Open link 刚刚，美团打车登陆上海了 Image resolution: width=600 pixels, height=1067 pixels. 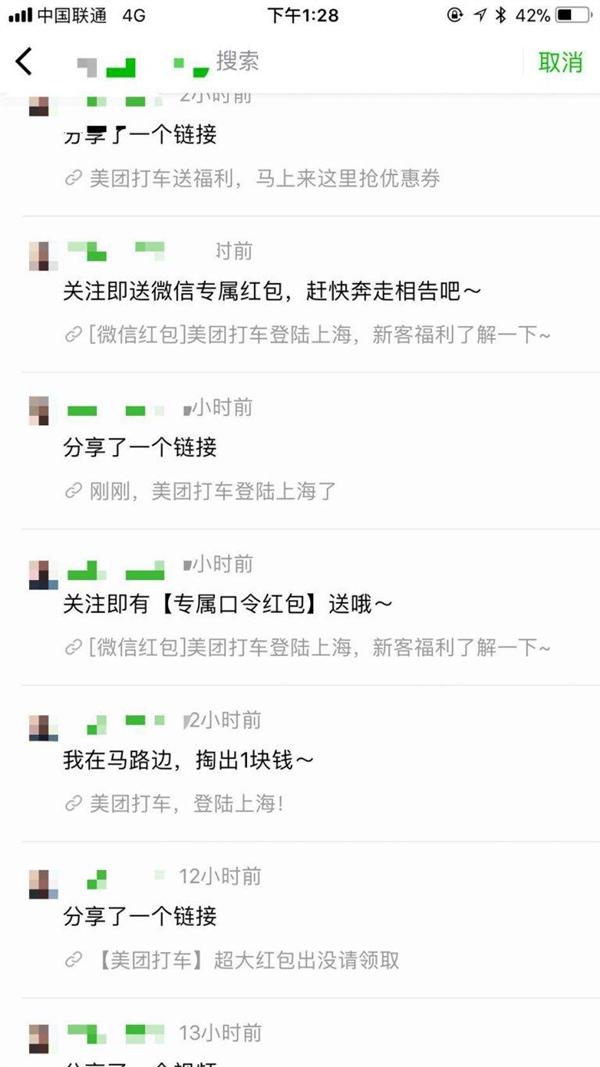(213, 491)
